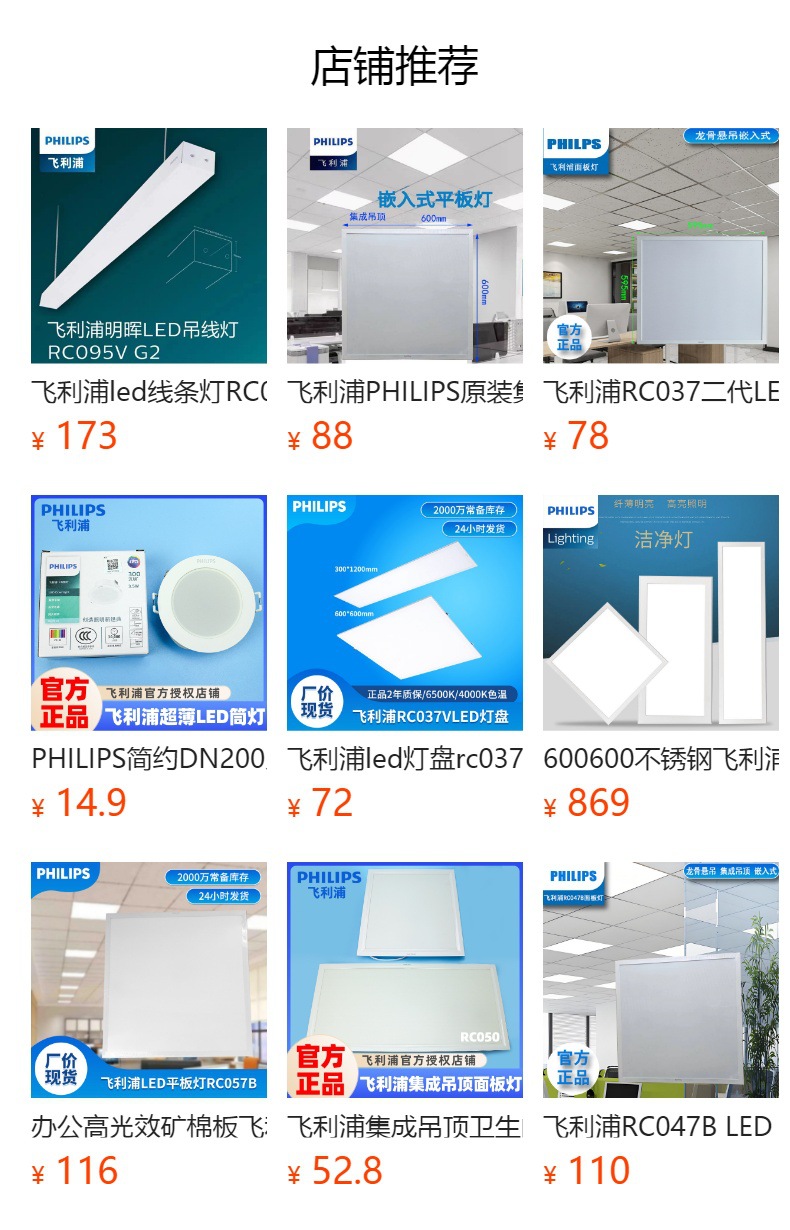790x1230 pixels.
Task: Open the 飞利浦RC047B LED panel priced ¥110
Action: 661,980
